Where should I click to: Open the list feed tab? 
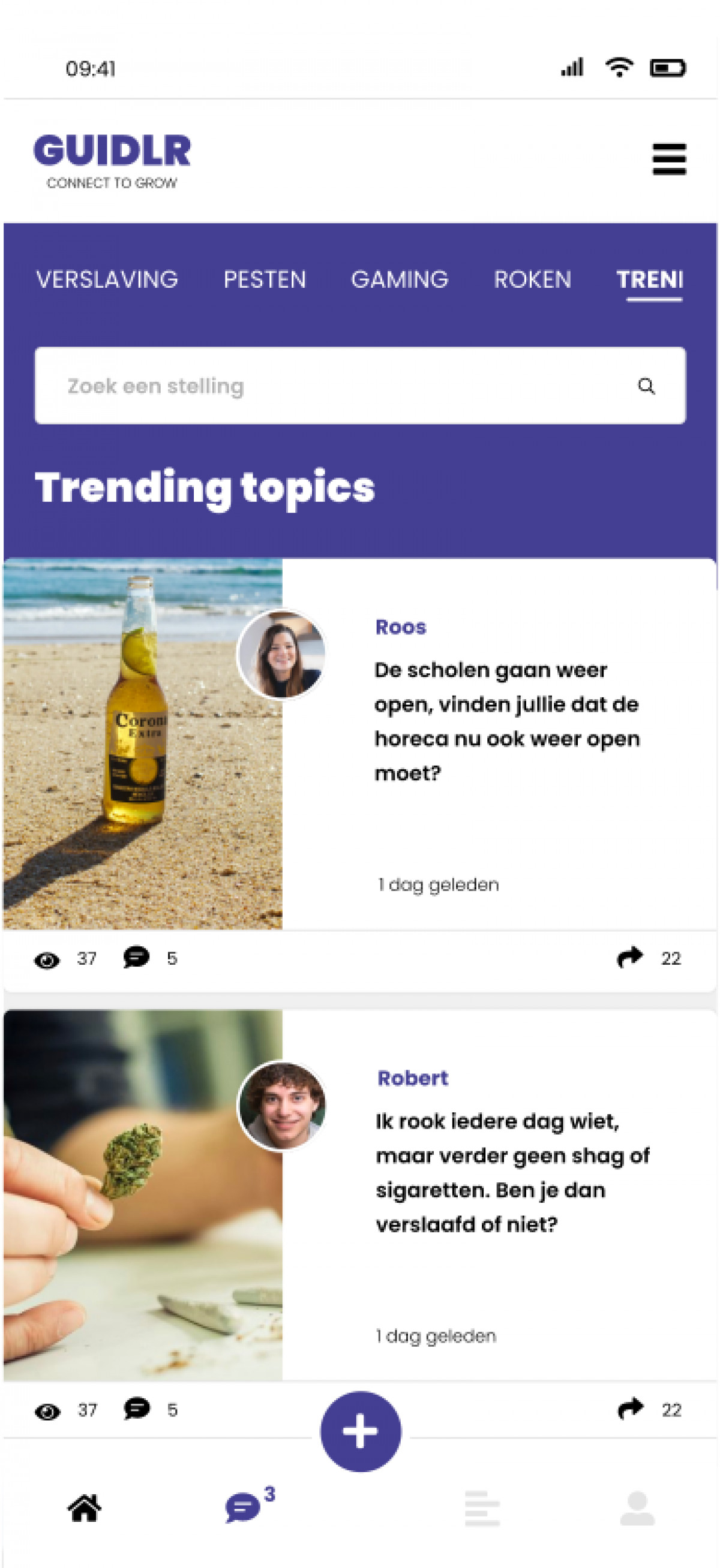482,1509
